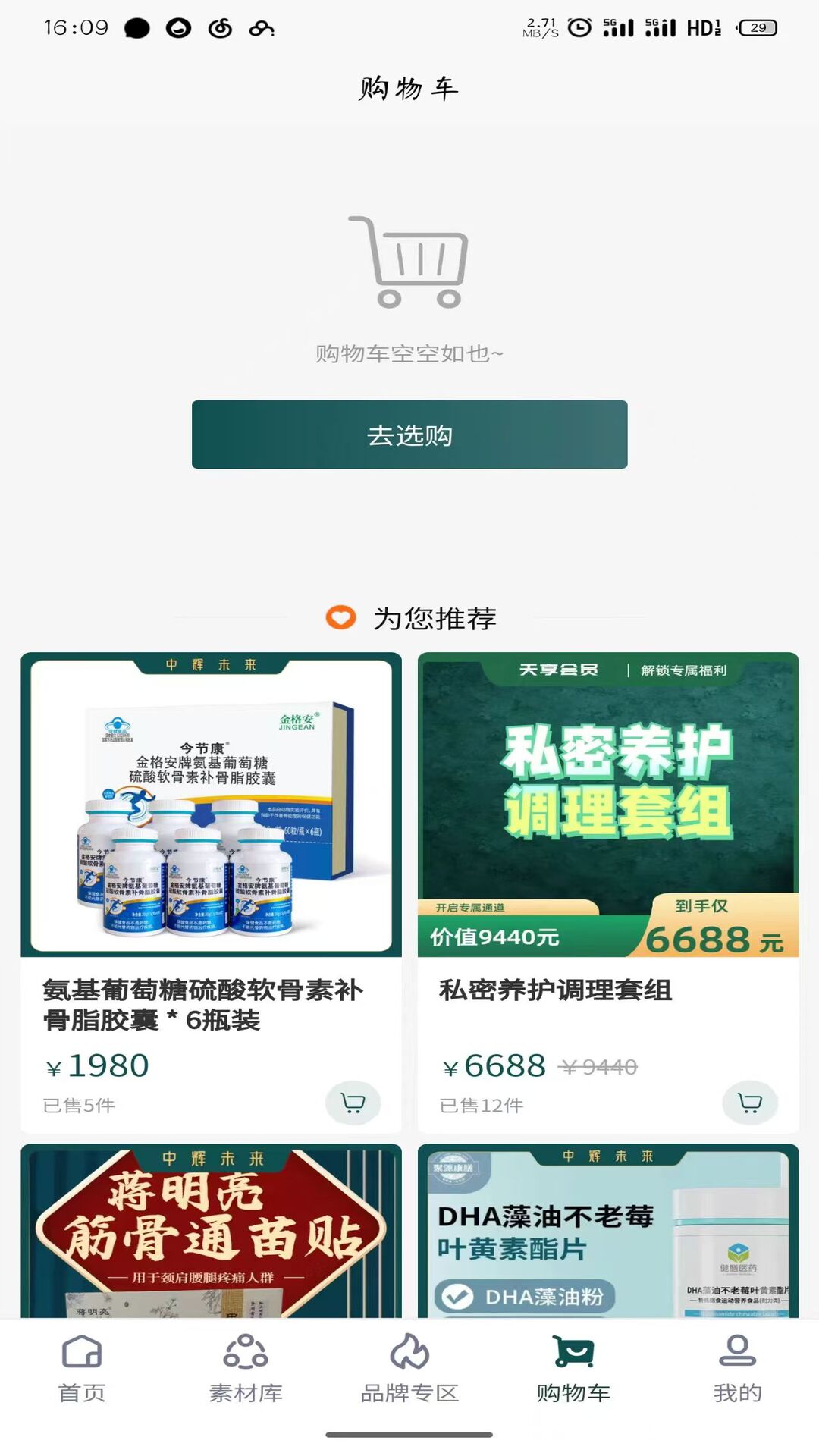The image size is (819, 1456).
Task: Open the 品牌专区 tab
Action: point(409,1369)
